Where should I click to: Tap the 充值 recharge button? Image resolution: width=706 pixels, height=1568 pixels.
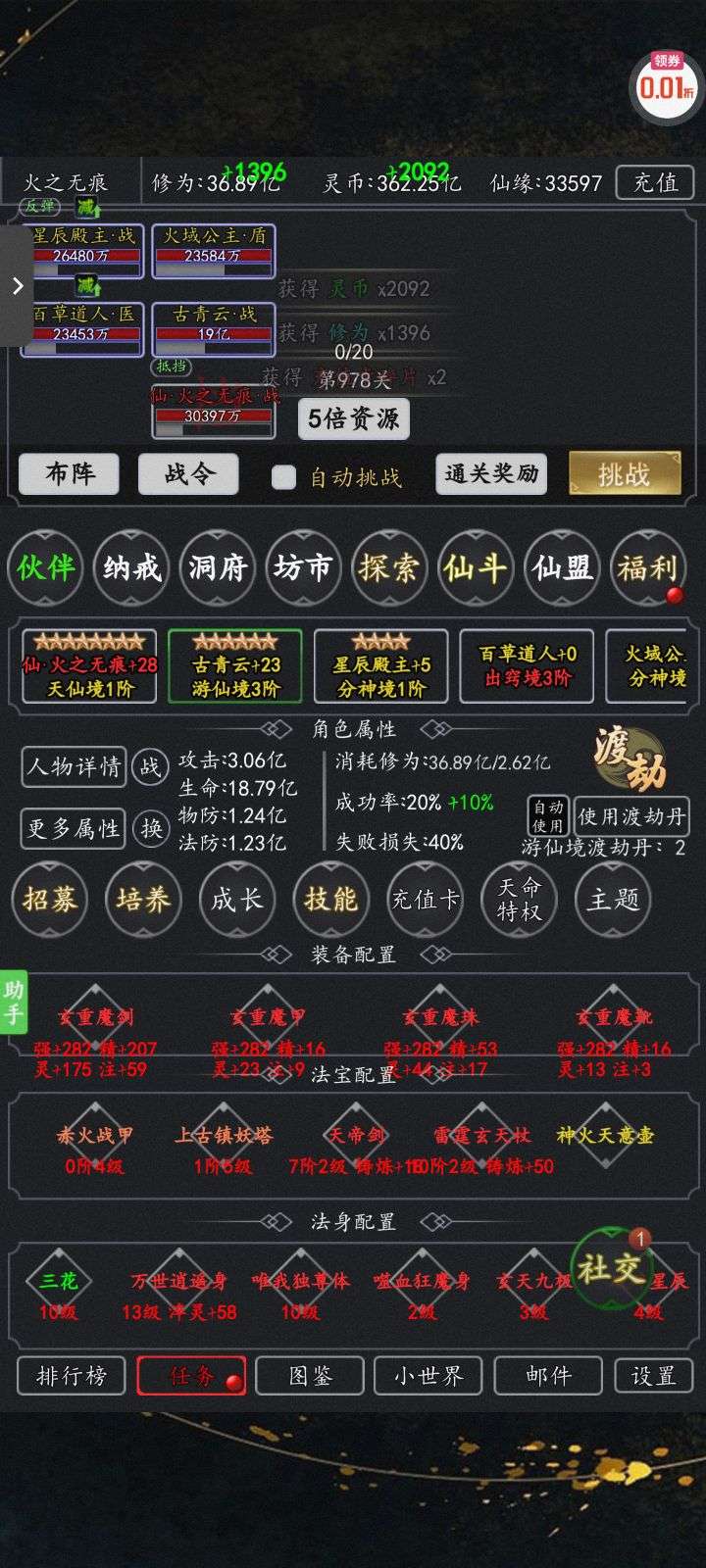tap(655, 182)
